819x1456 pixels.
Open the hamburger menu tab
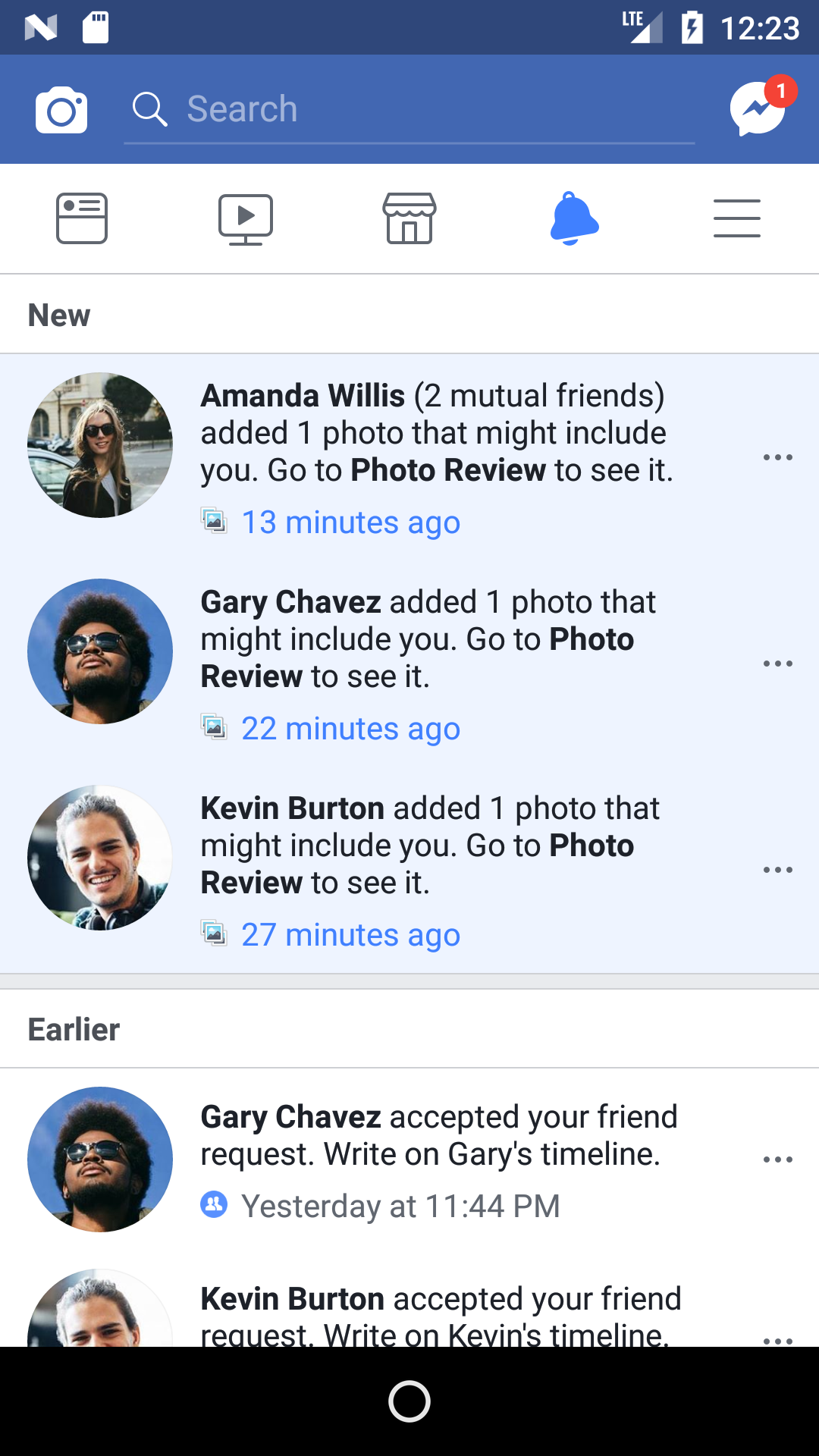pos(737,218)
